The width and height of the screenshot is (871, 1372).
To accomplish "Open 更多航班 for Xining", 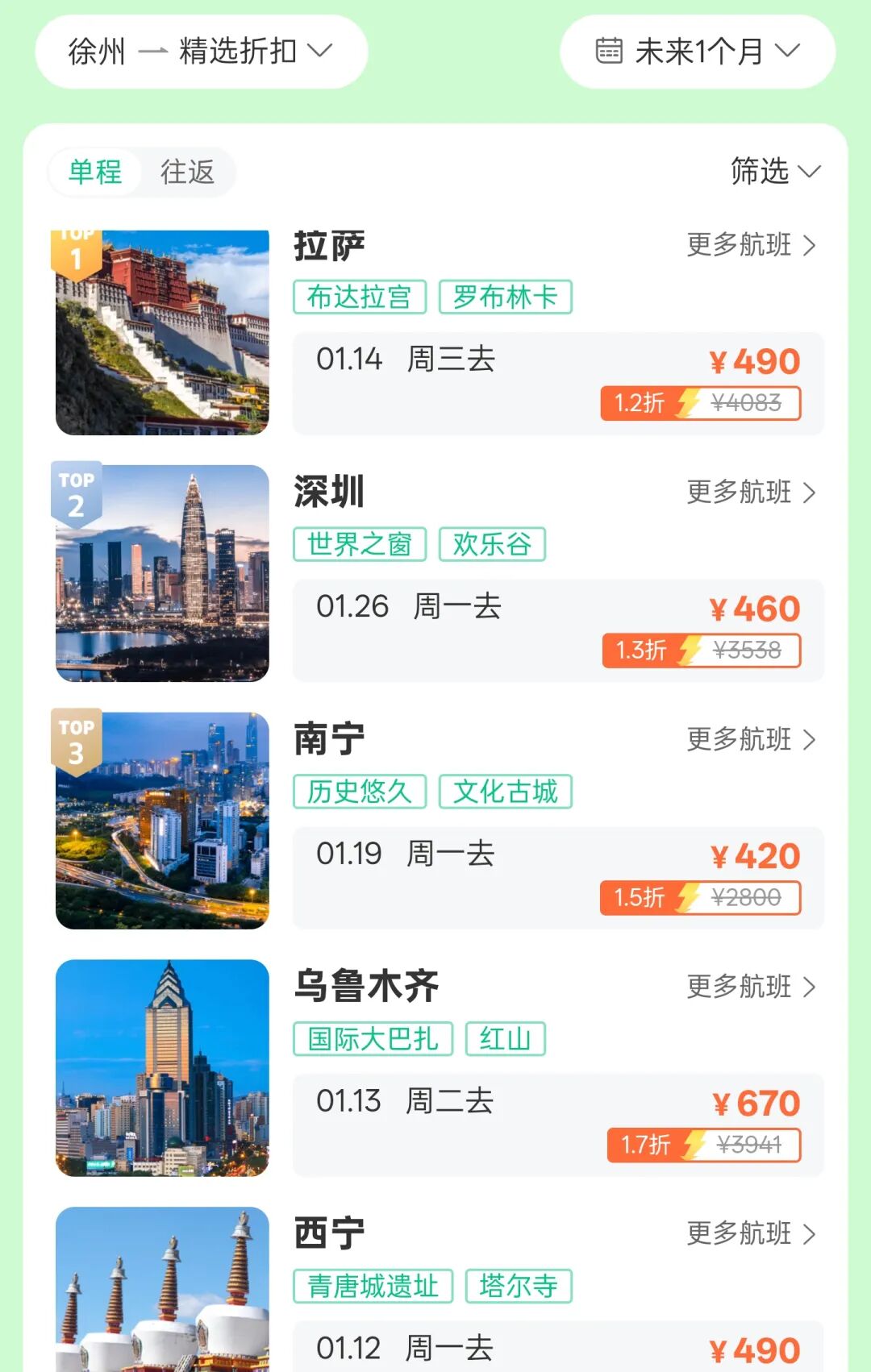I will 742,1233.
